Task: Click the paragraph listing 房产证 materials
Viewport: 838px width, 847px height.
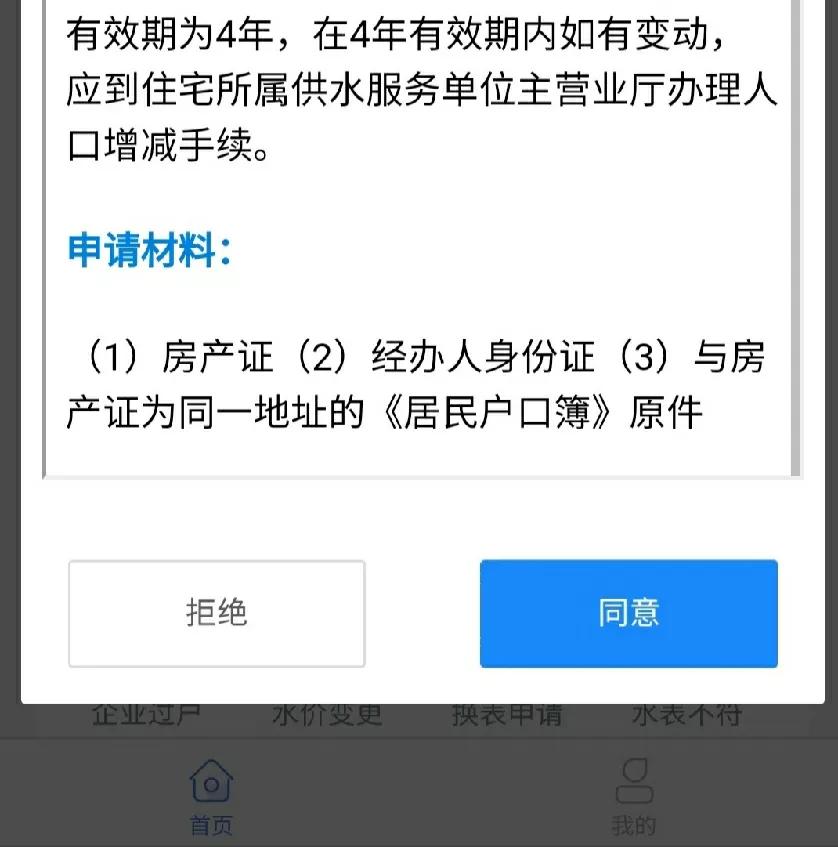Action: [419, 385]
